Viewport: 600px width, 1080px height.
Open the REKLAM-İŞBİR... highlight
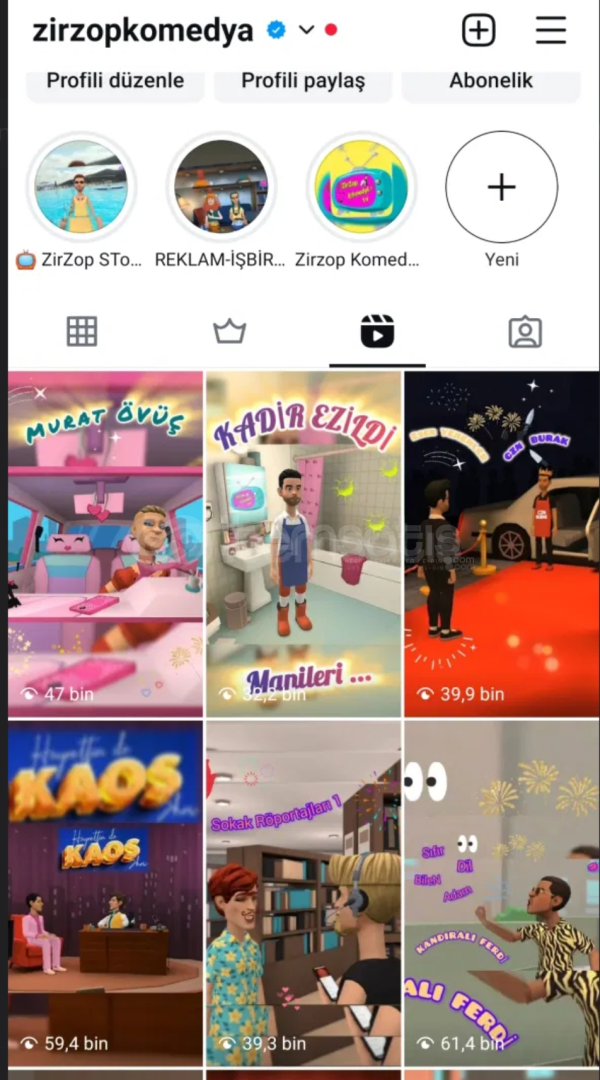coord(220,187)
